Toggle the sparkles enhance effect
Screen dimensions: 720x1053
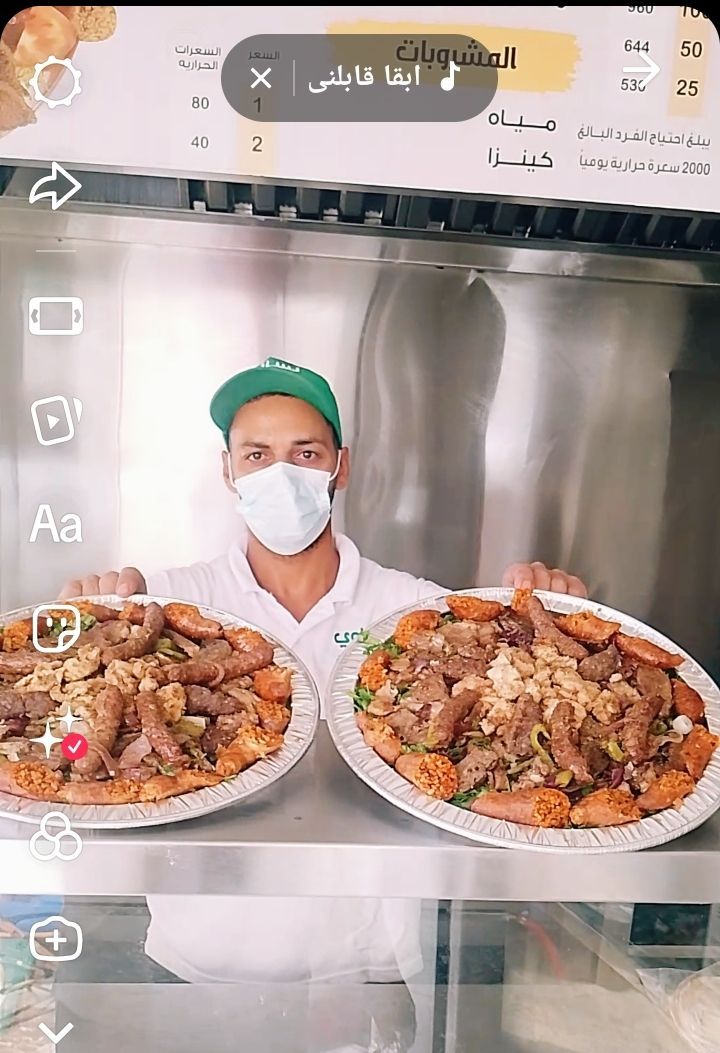[55, 734]
